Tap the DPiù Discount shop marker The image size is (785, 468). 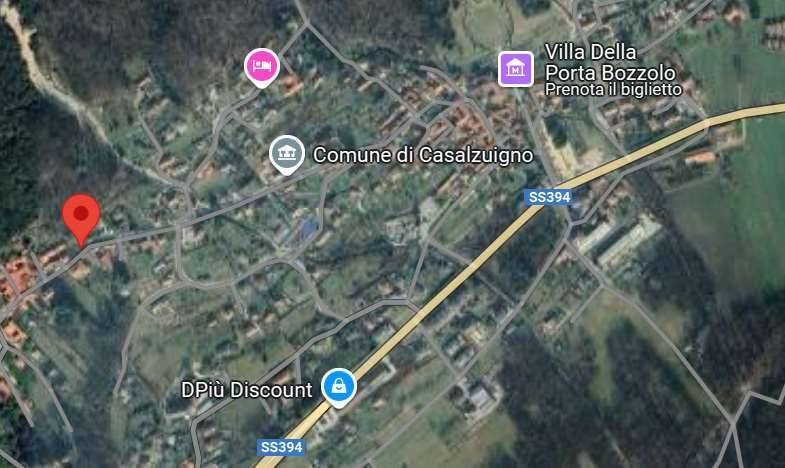(338, 387)
